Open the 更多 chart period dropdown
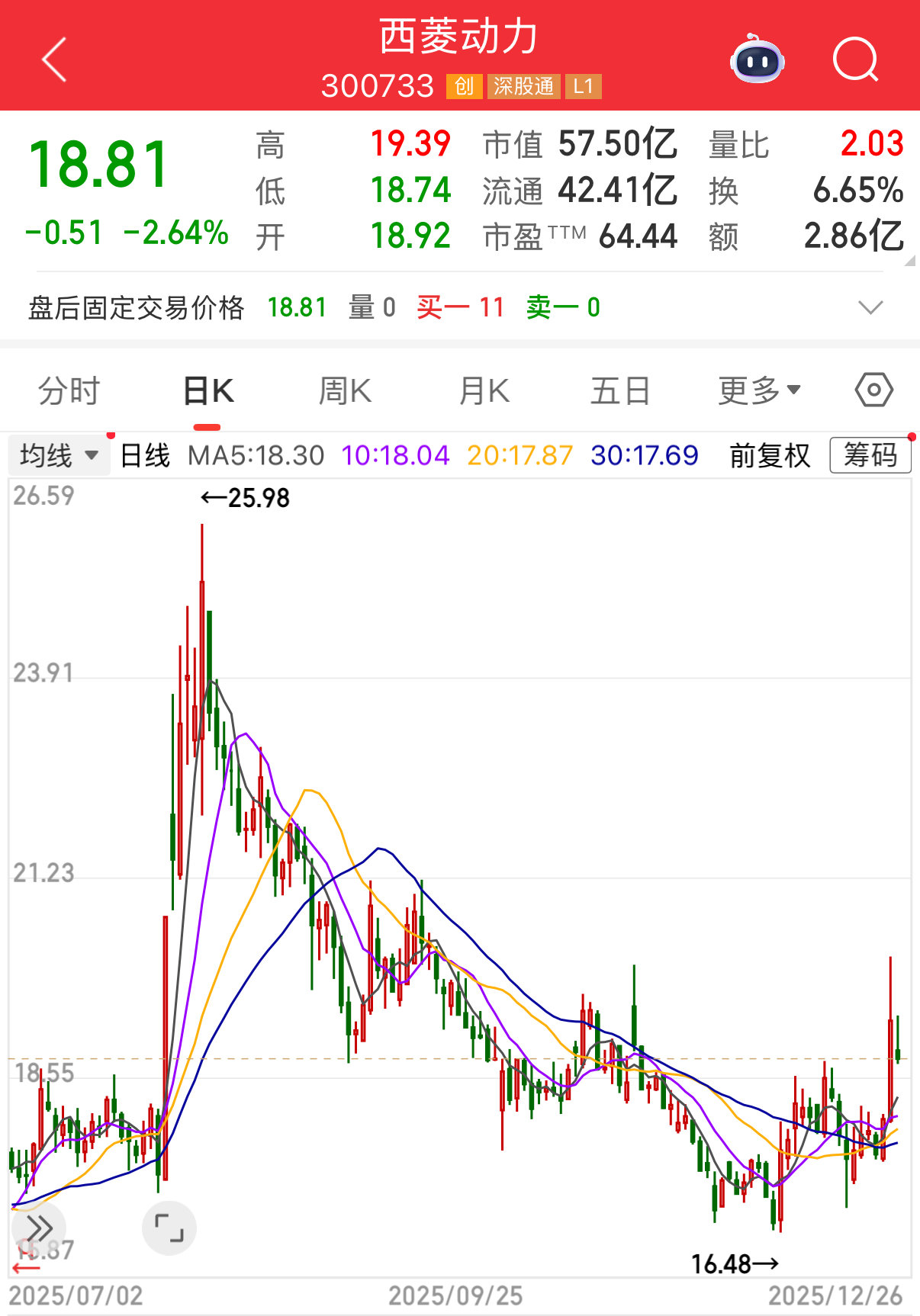Image resolution: width=920 pixels, height=1316 pixels. pos(759,391)
